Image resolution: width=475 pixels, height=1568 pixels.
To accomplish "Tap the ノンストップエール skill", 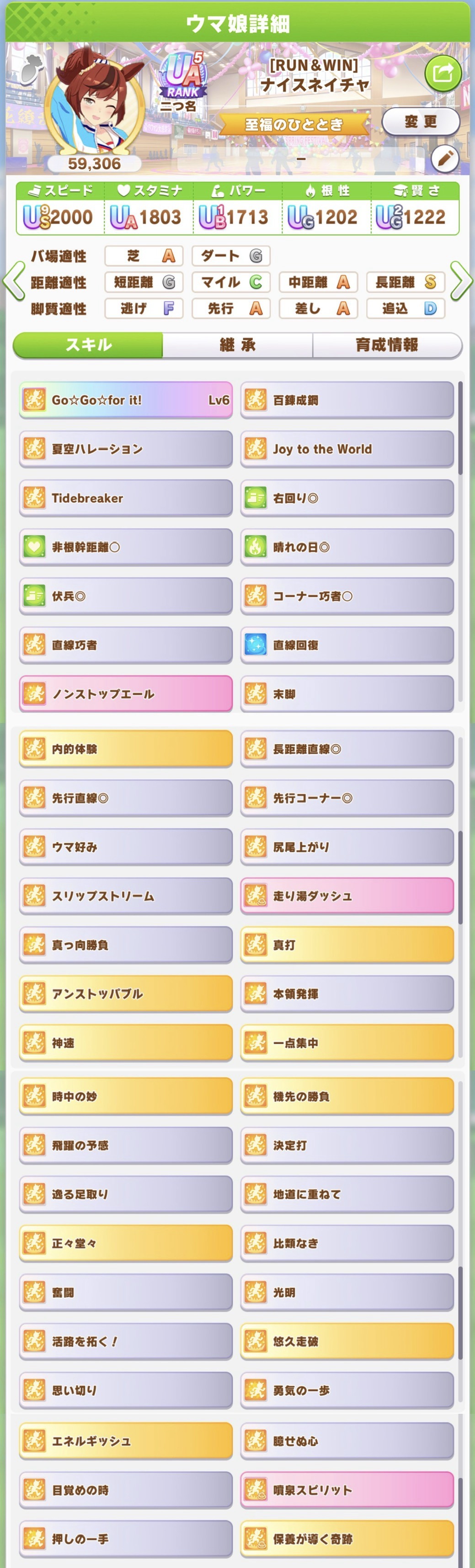I will tap(125, 694).
